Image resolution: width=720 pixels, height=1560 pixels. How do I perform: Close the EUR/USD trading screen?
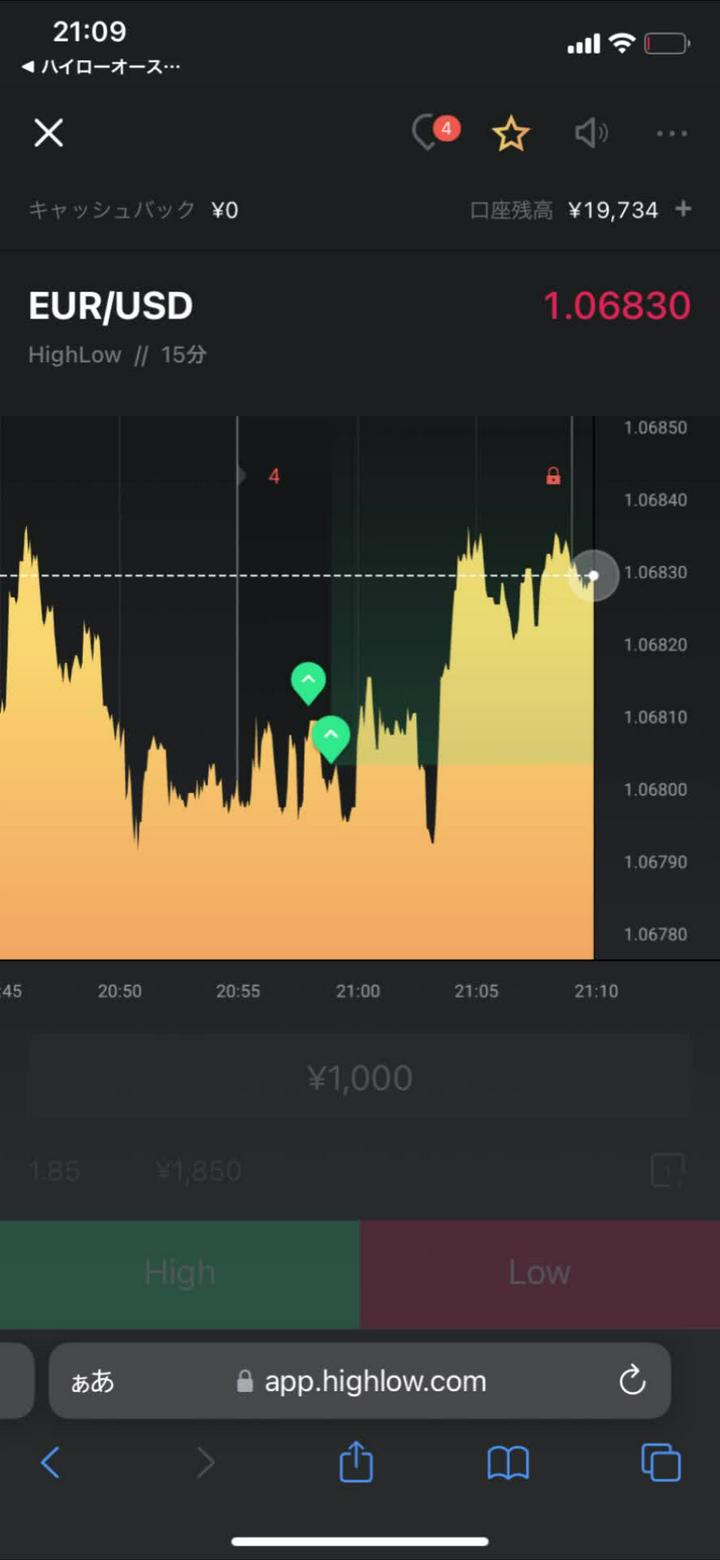click(48, 132)
